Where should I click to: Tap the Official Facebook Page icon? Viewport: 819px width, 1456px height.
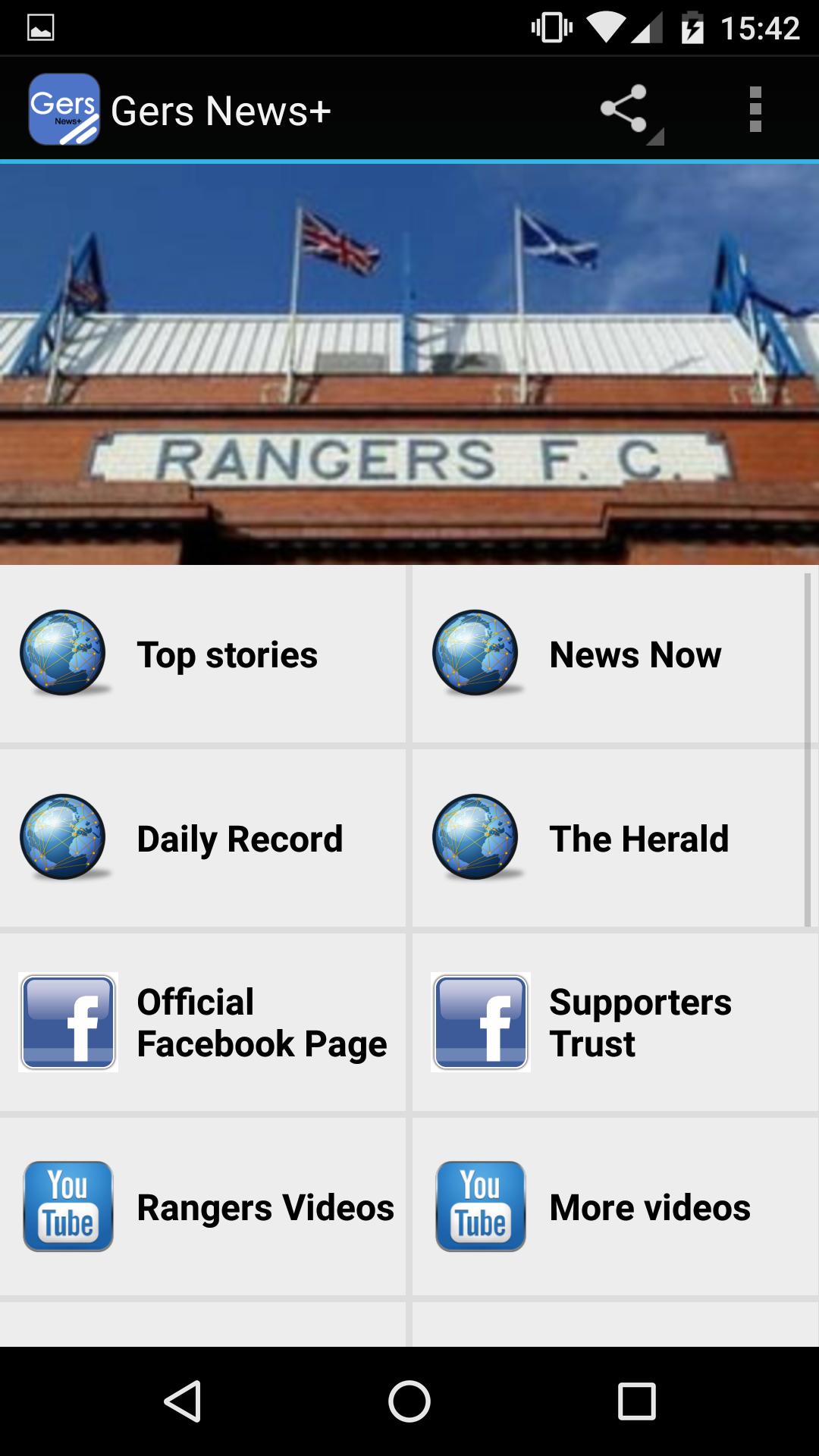(67, 1021)
